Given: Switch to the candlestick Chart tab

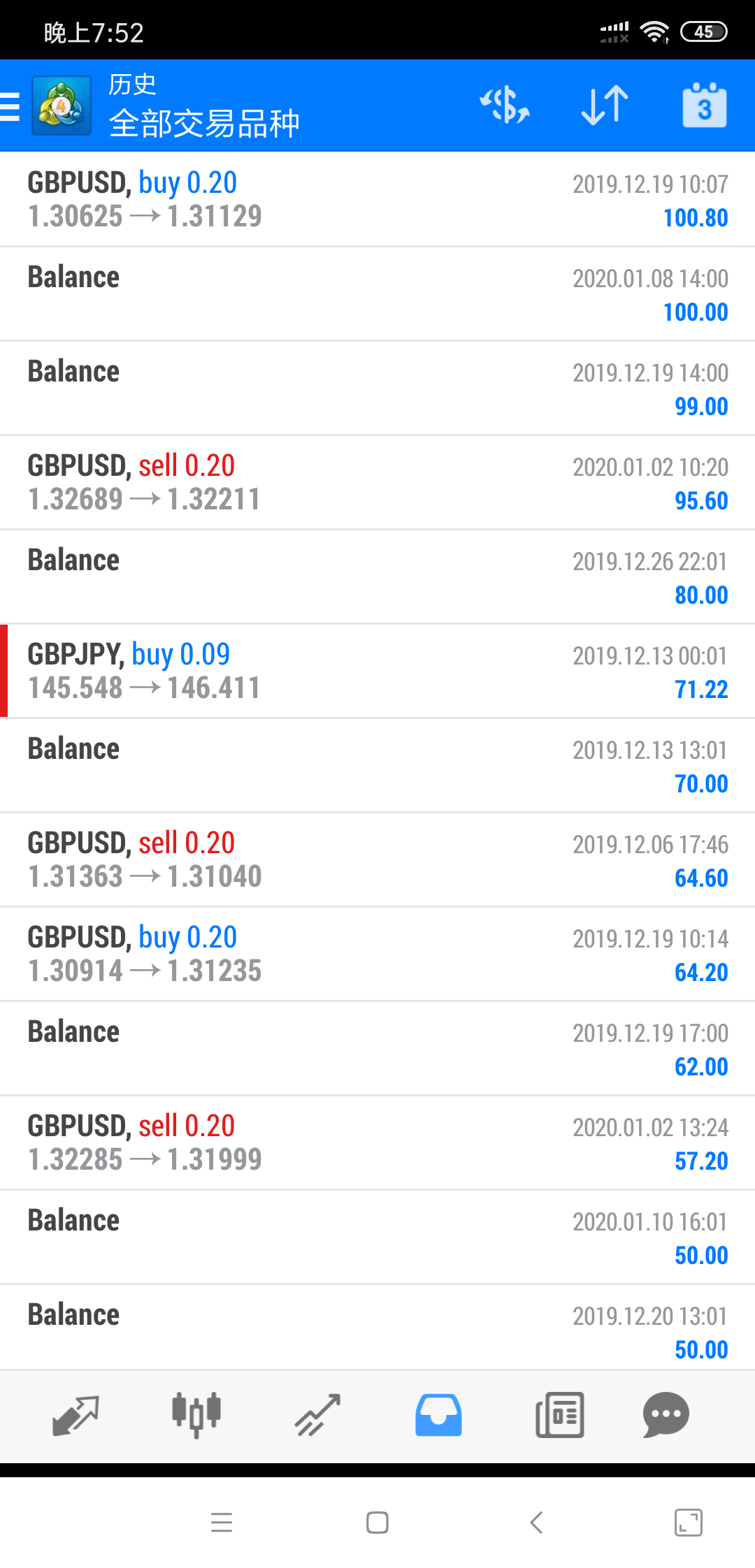Looking at the screenshot, I should (196, 1416).
